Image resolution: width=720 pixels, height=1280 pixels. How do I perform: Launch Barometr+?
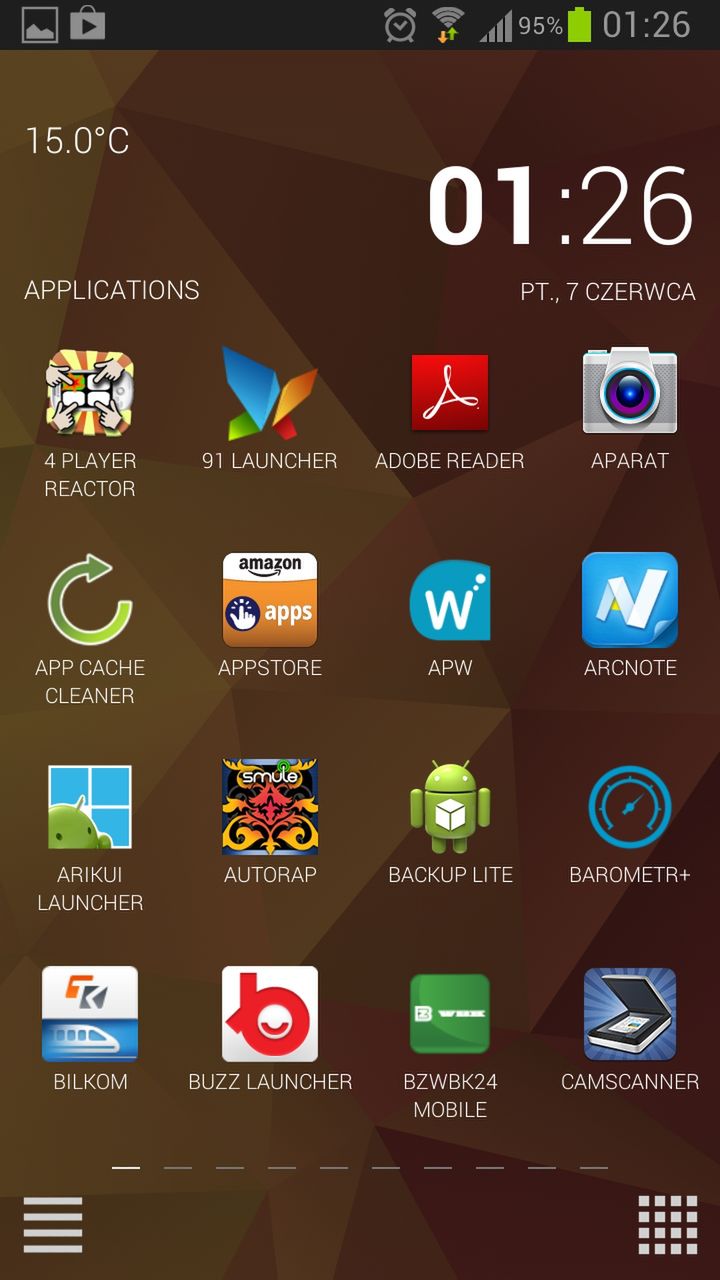630,808
